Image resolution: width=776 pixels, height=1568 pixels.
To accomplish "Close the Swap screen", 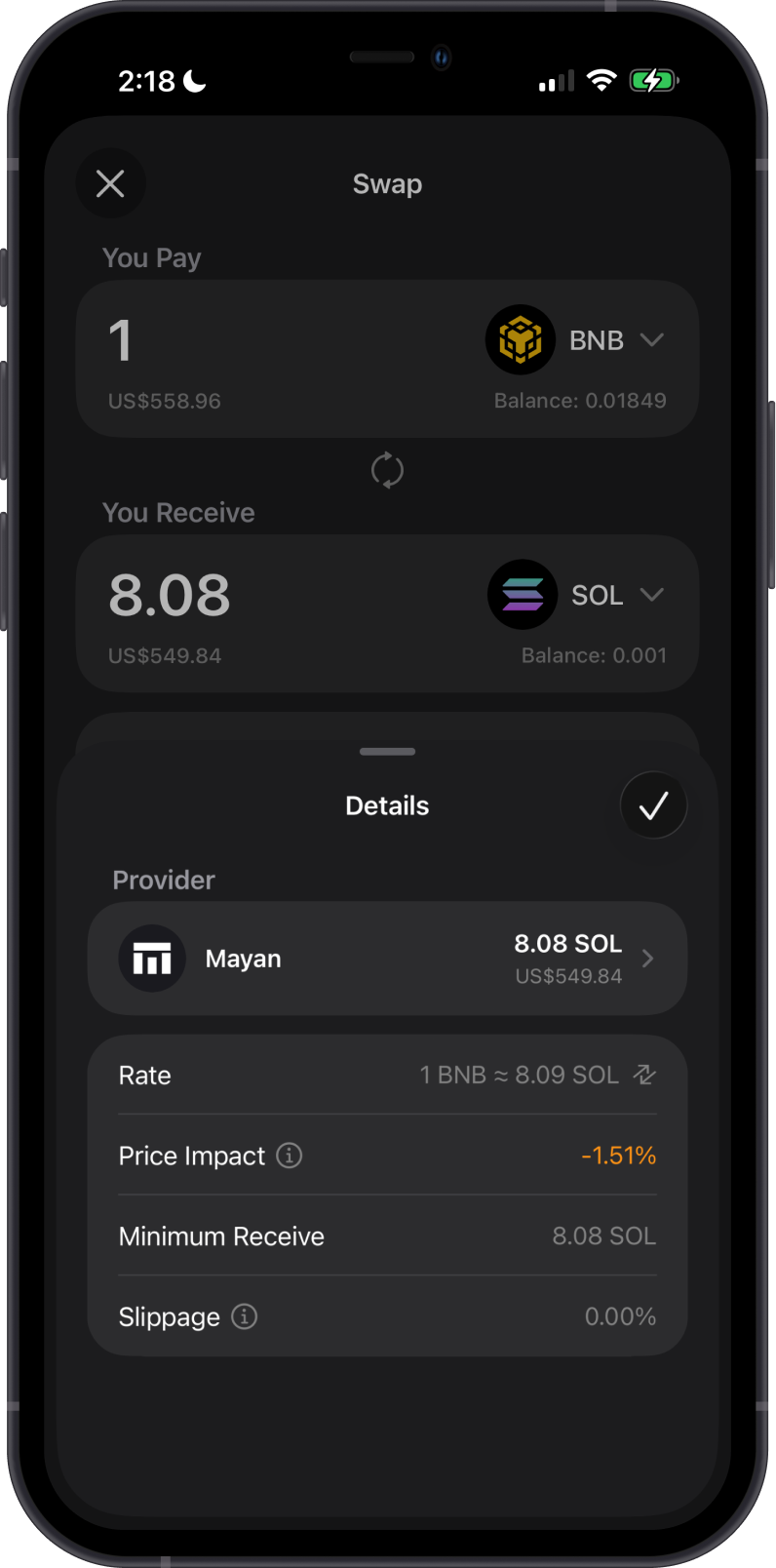I will [110, 183].
